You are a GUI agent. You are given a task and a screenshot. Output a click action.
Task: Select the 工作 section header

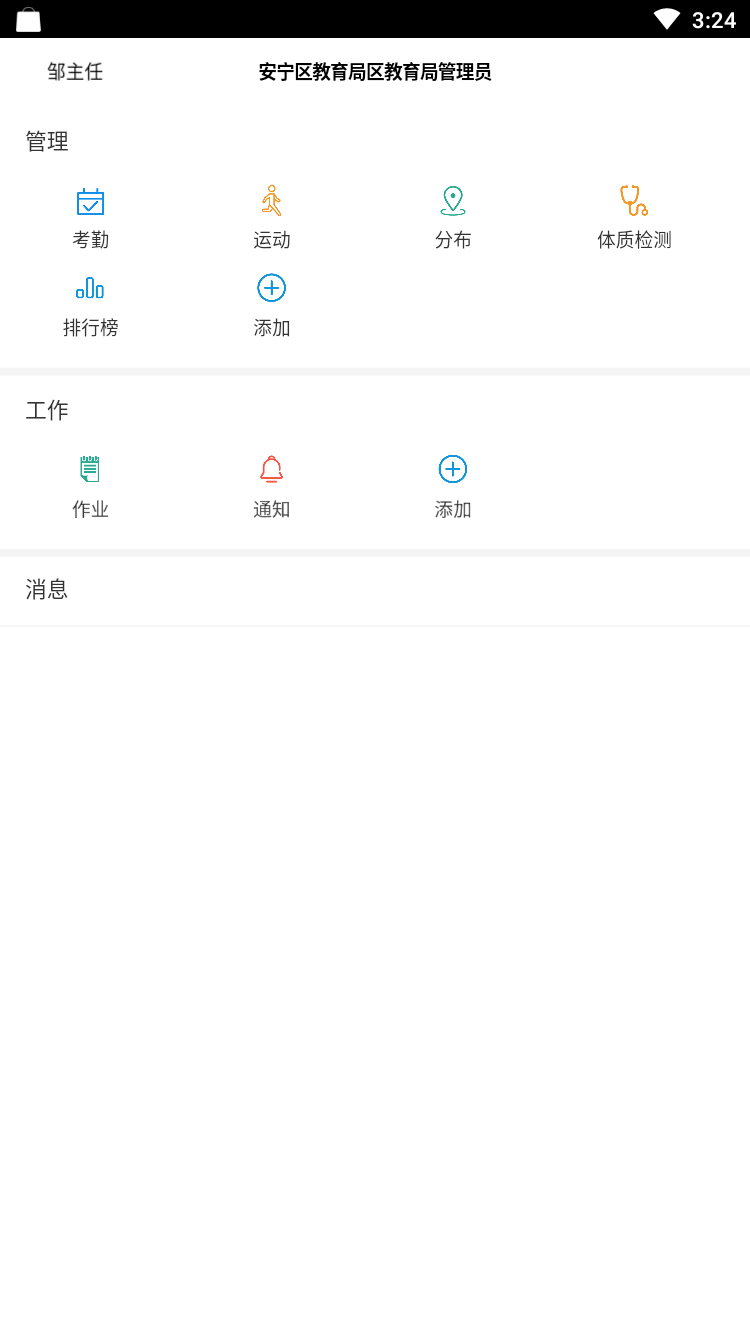(46, 410)
